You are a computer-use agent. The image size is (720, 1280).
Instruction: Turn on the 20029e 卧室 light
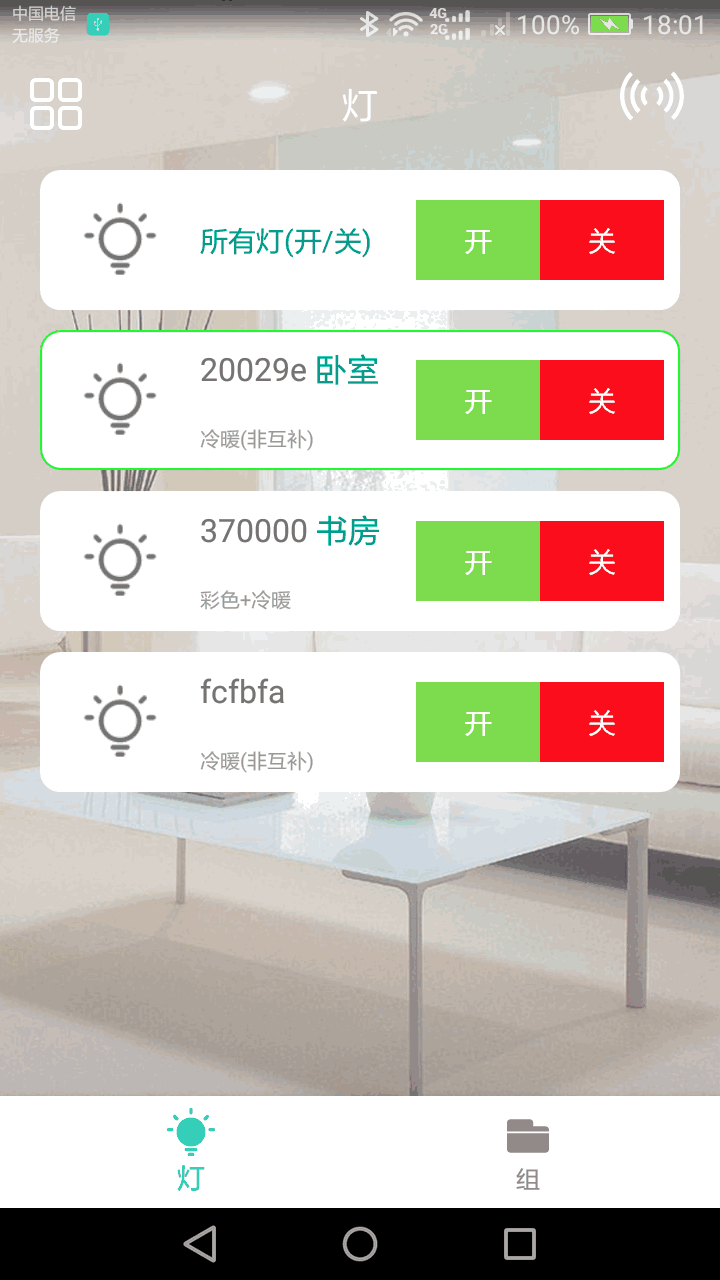tap(478, 400)
